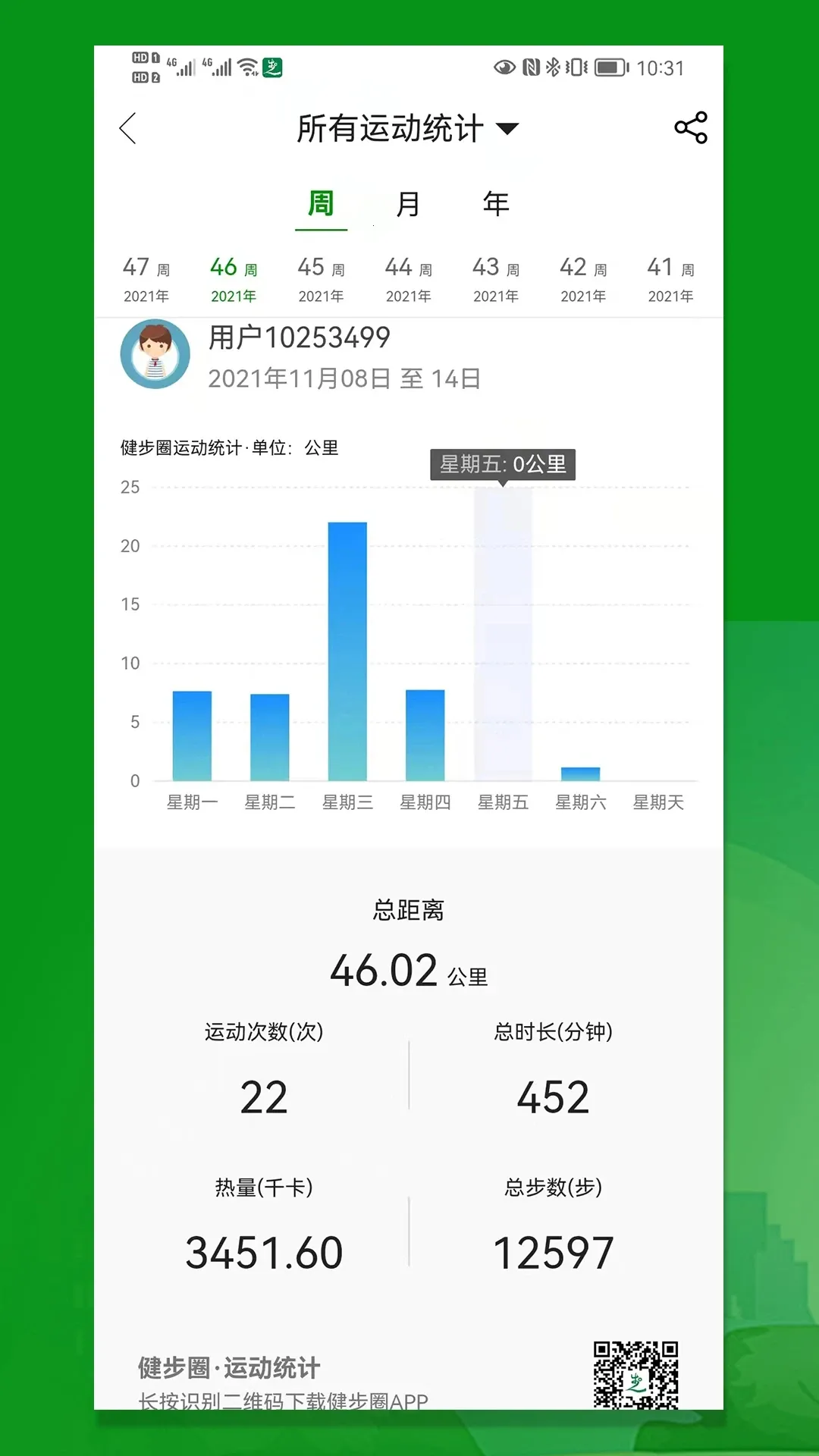819x1456 pixels.
Task: Tap the 总步数 12597 statistic
Action: (x=553, y=1251)
